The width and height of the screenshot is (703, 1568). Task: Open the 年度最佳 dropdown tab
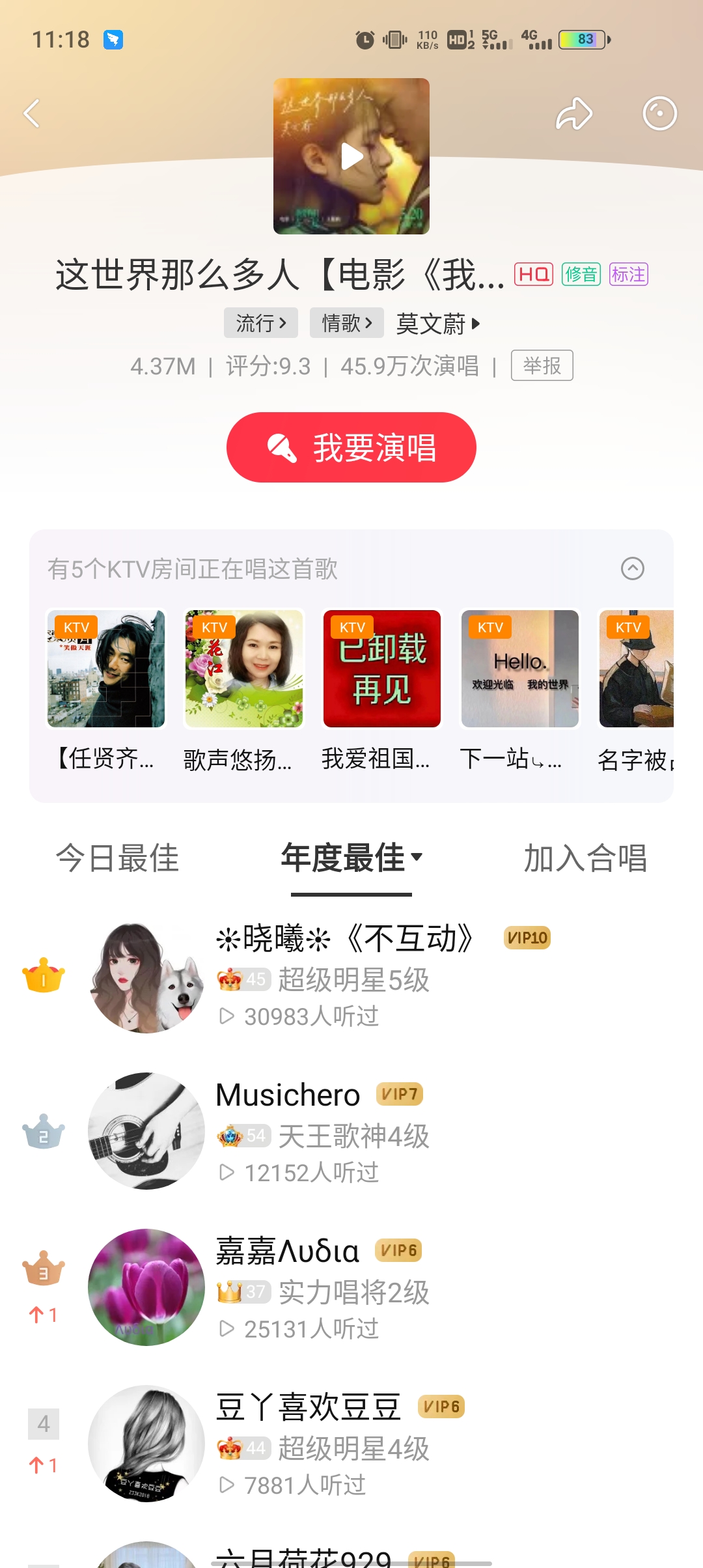[351, 858]
